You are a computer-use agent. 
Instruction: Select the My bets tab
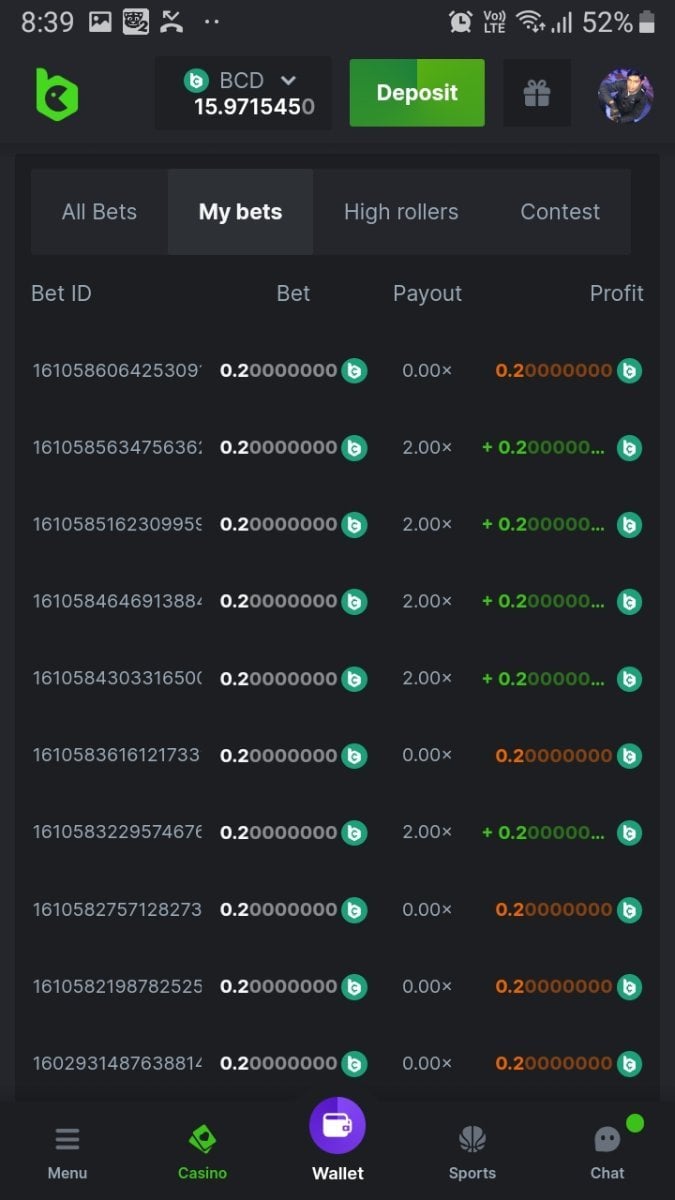[x=240, y=212]
